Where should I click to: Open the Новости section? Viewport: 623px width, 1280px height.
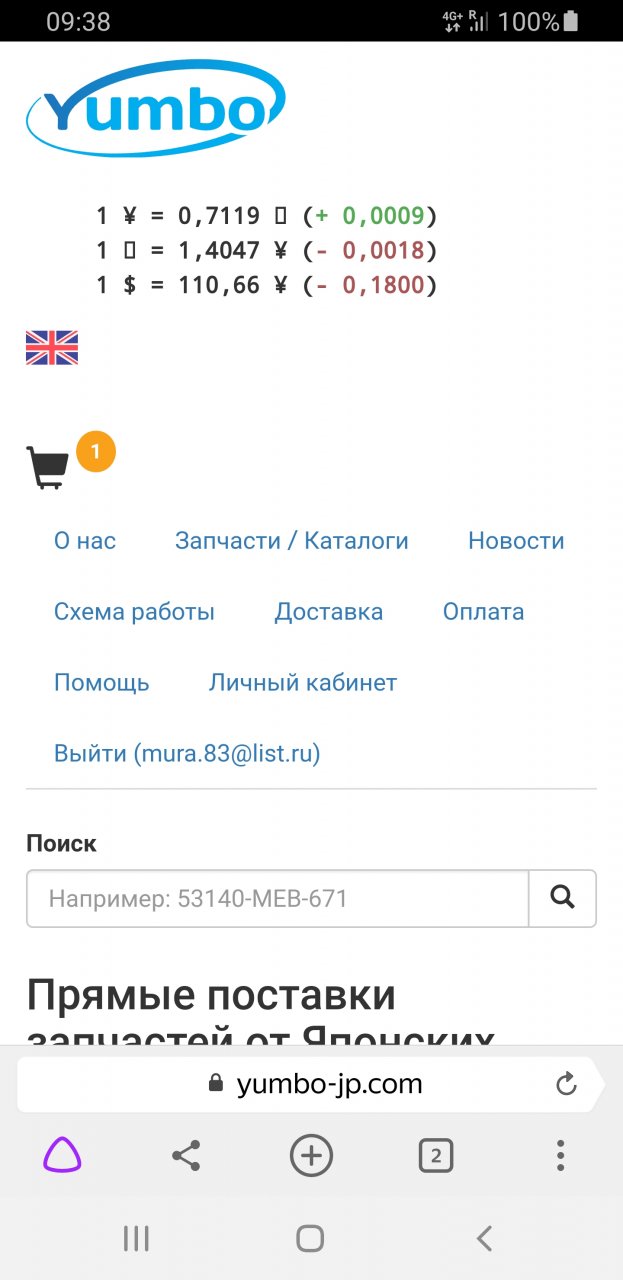coord(516,541)
